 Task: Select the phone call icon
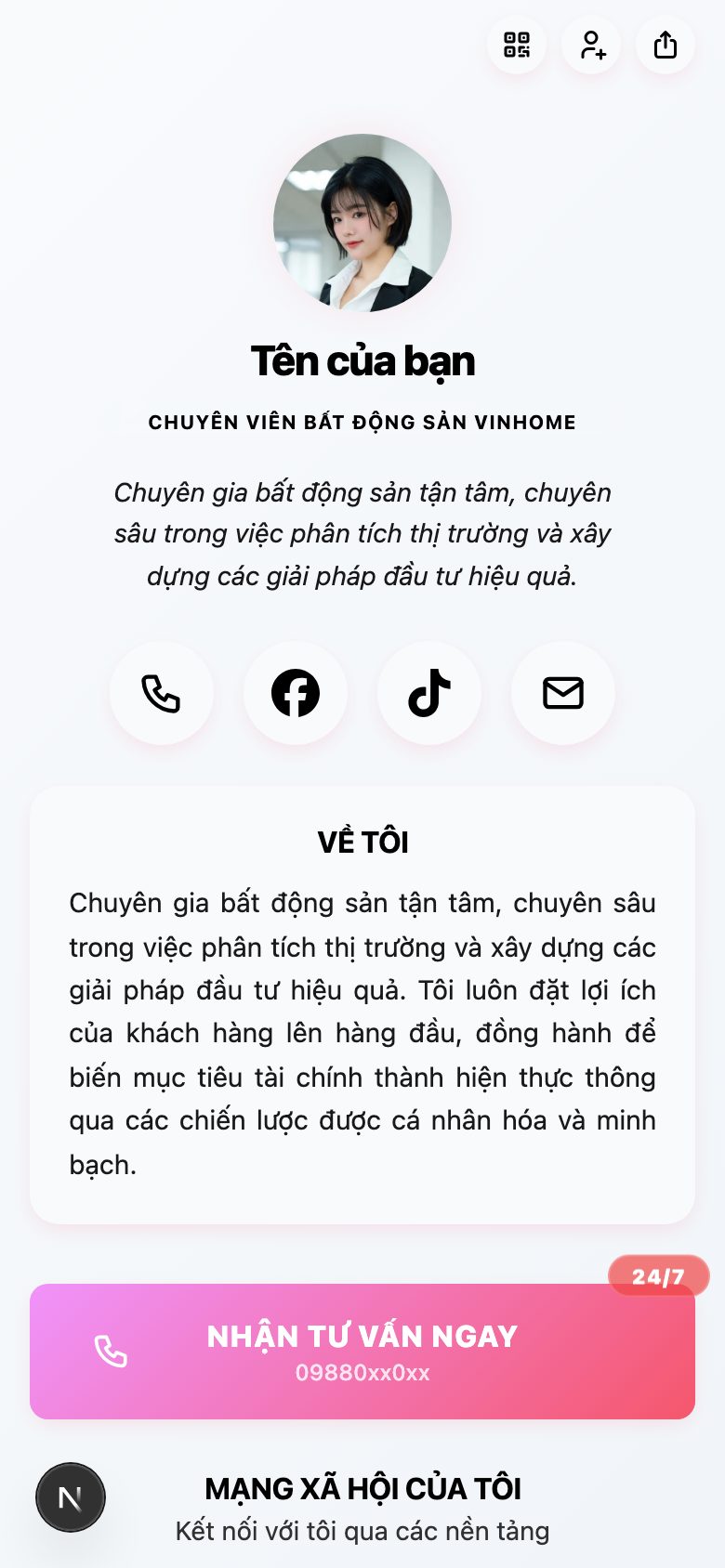(162, 693)
